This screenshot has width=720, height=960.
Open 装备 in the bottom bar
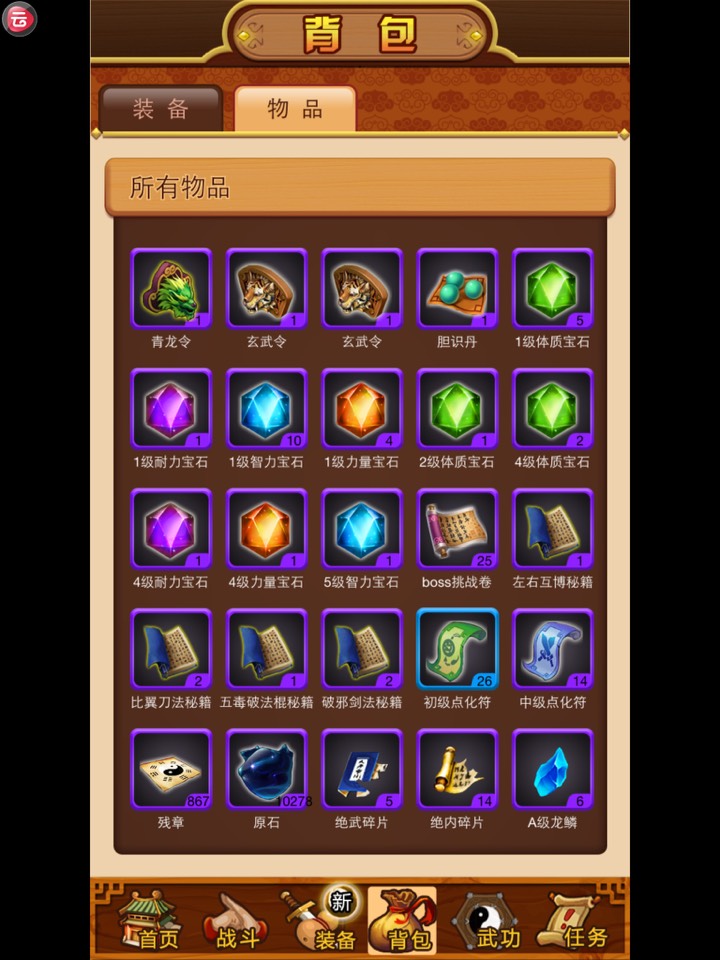tap(325, 920)
